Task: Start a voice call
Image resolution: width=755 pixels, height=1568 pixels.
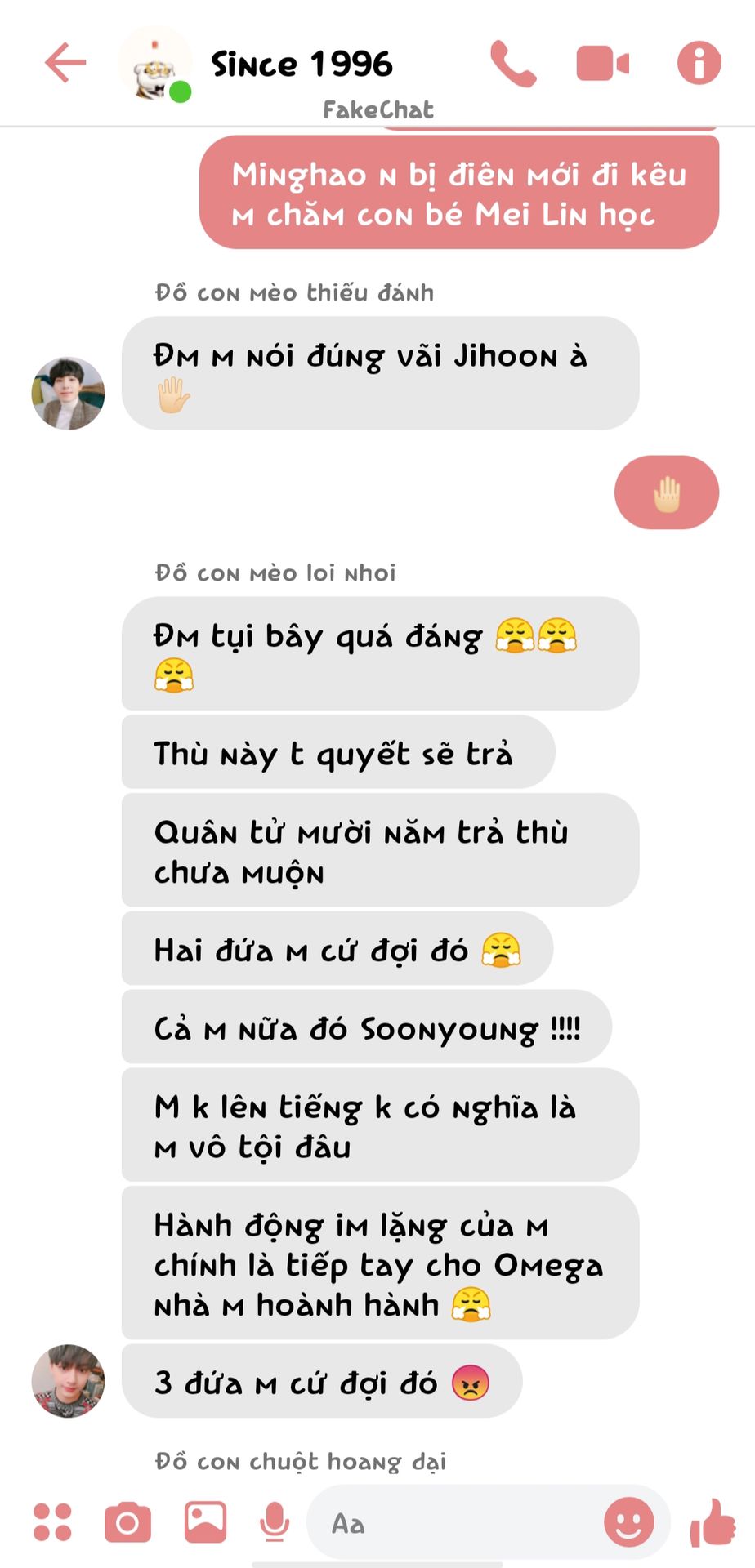Action: tap(513, 64)
